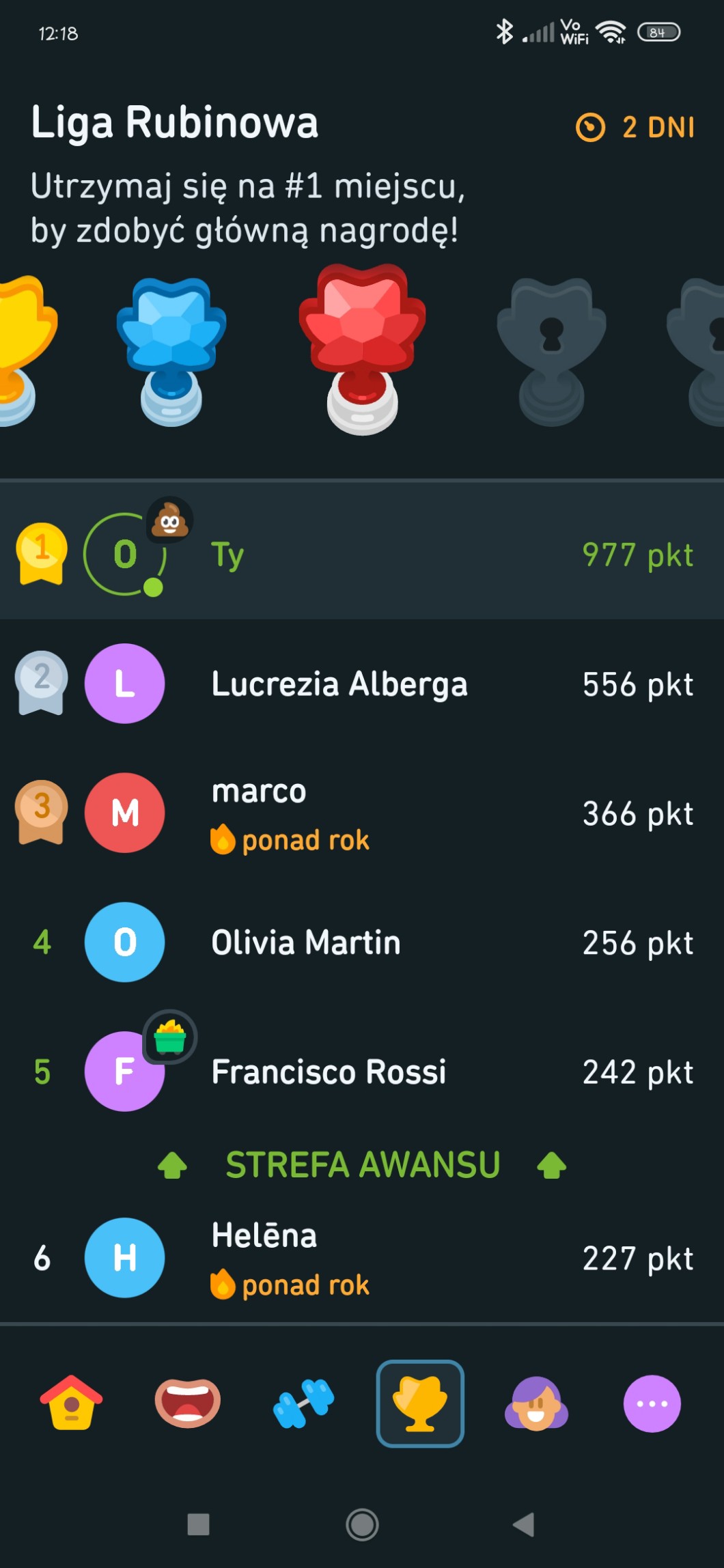724x1568 pixels.
Task: Tap the system home button
Action: tap(362, 1524)
